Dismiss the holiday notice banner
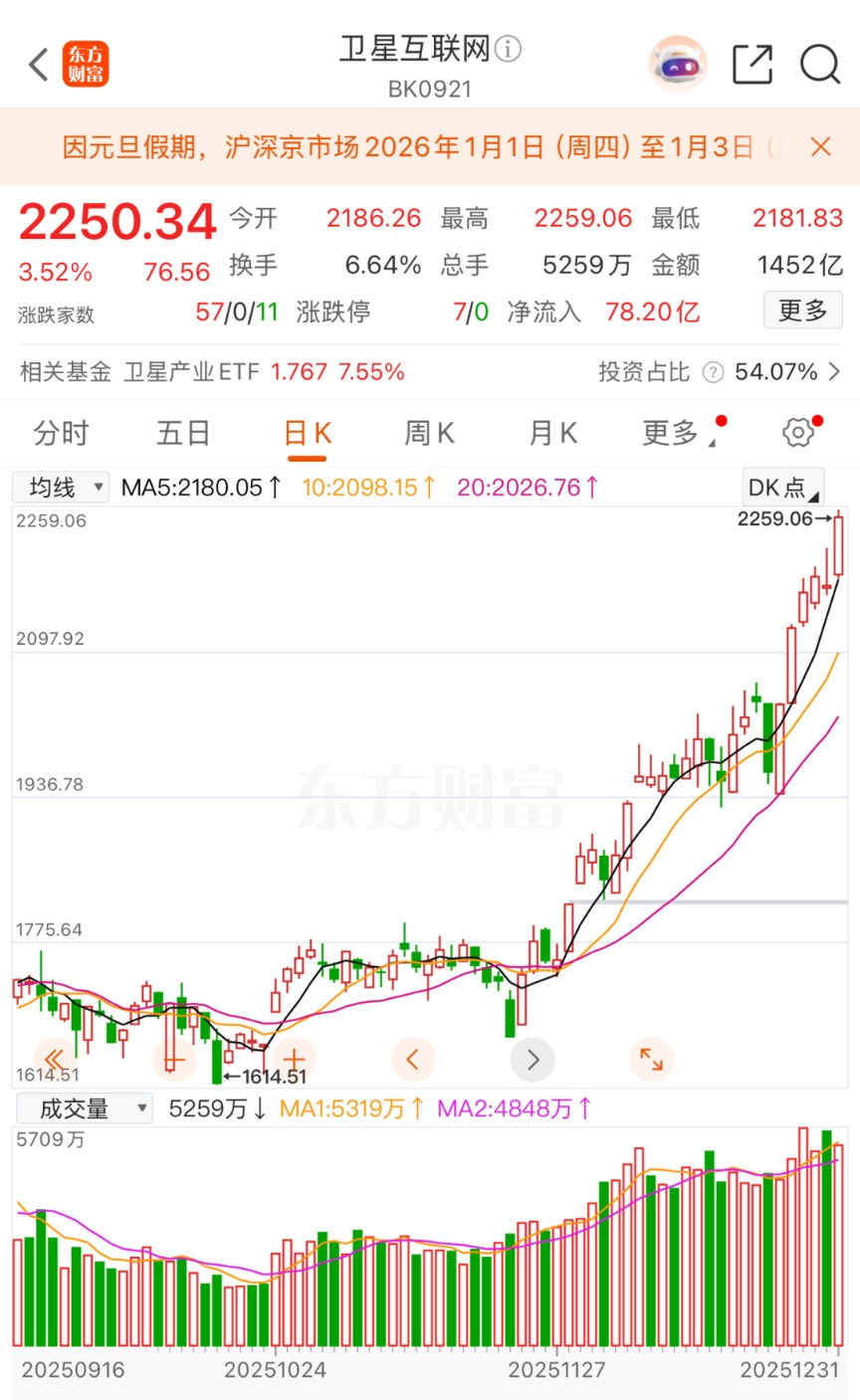The height and width of the screenshot is (1400, 860). (x=820, y=147)
